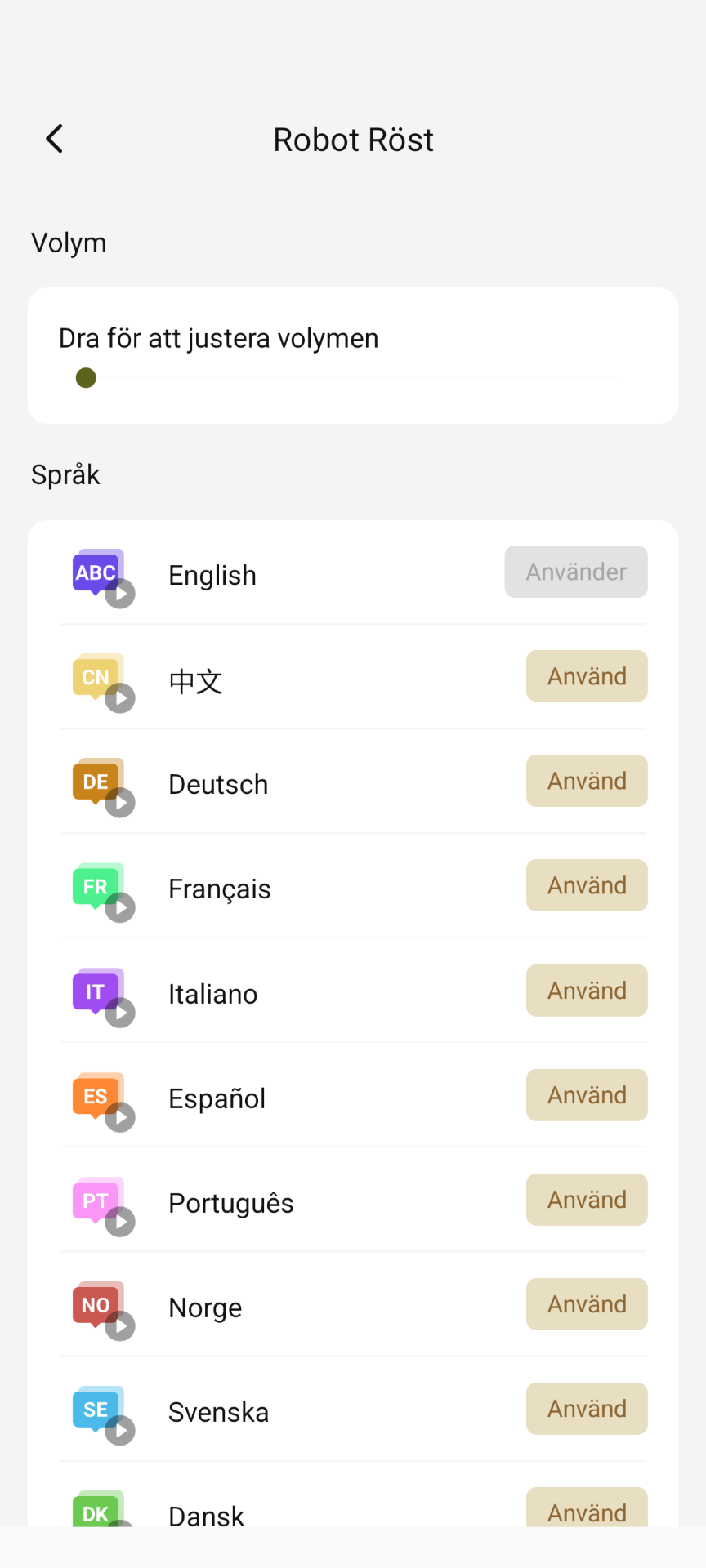Select Använd next to Français
Screen dimensions: 706x1568
click(587, 885)
